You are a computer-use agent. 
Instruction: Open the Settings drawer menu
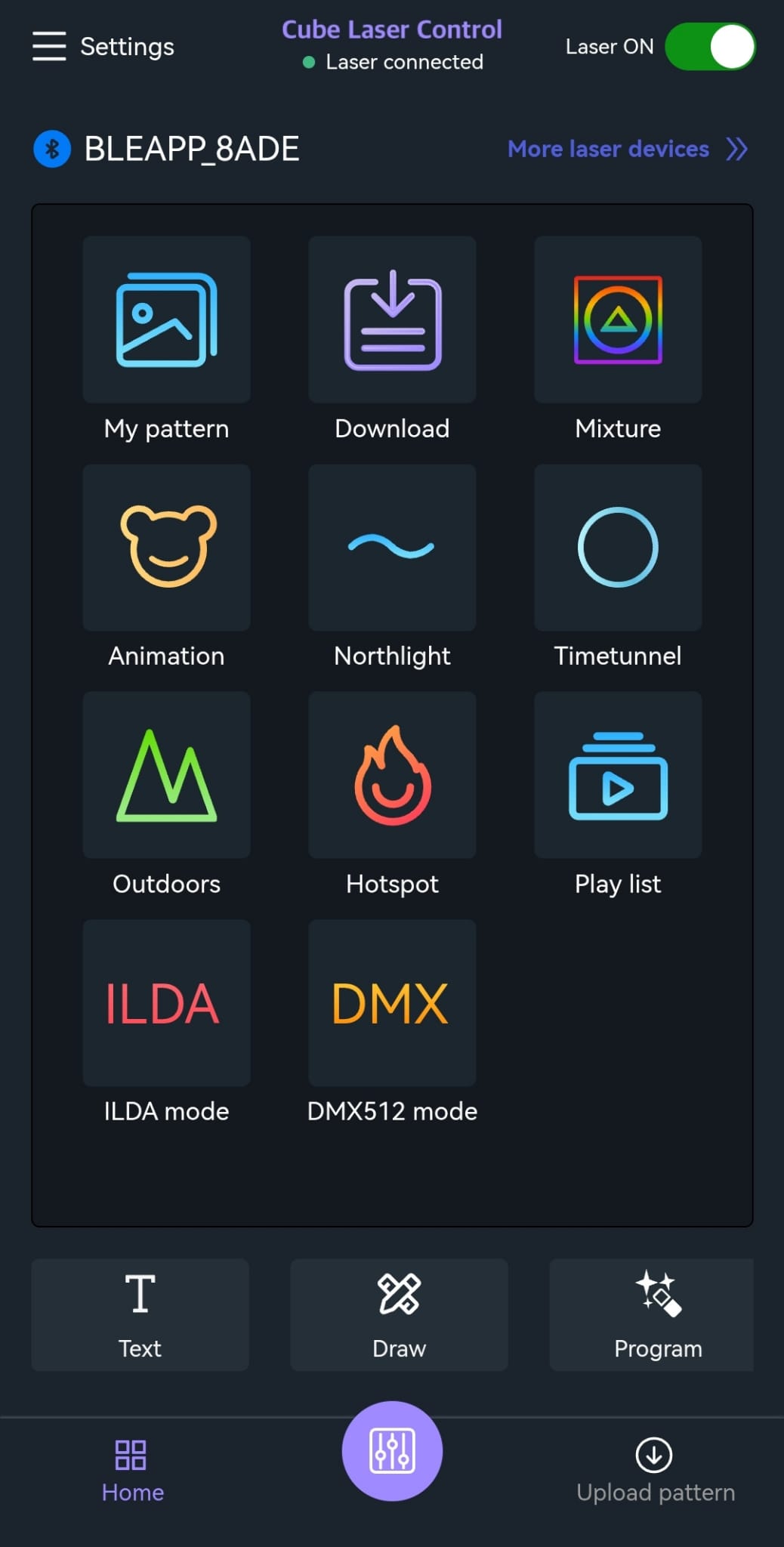tap(50, 46)
